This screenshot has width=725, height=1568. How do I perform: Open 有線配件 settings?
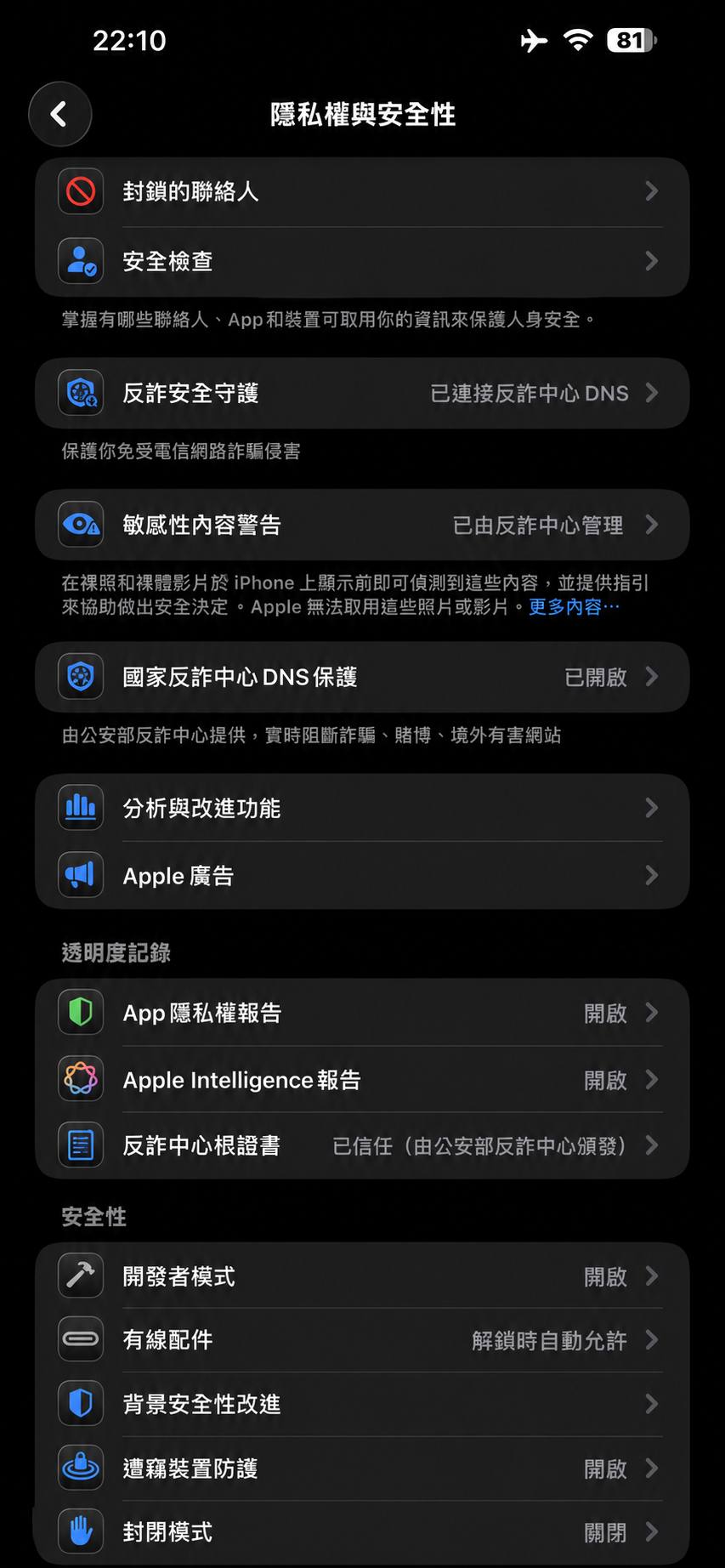coord(362,1340)
